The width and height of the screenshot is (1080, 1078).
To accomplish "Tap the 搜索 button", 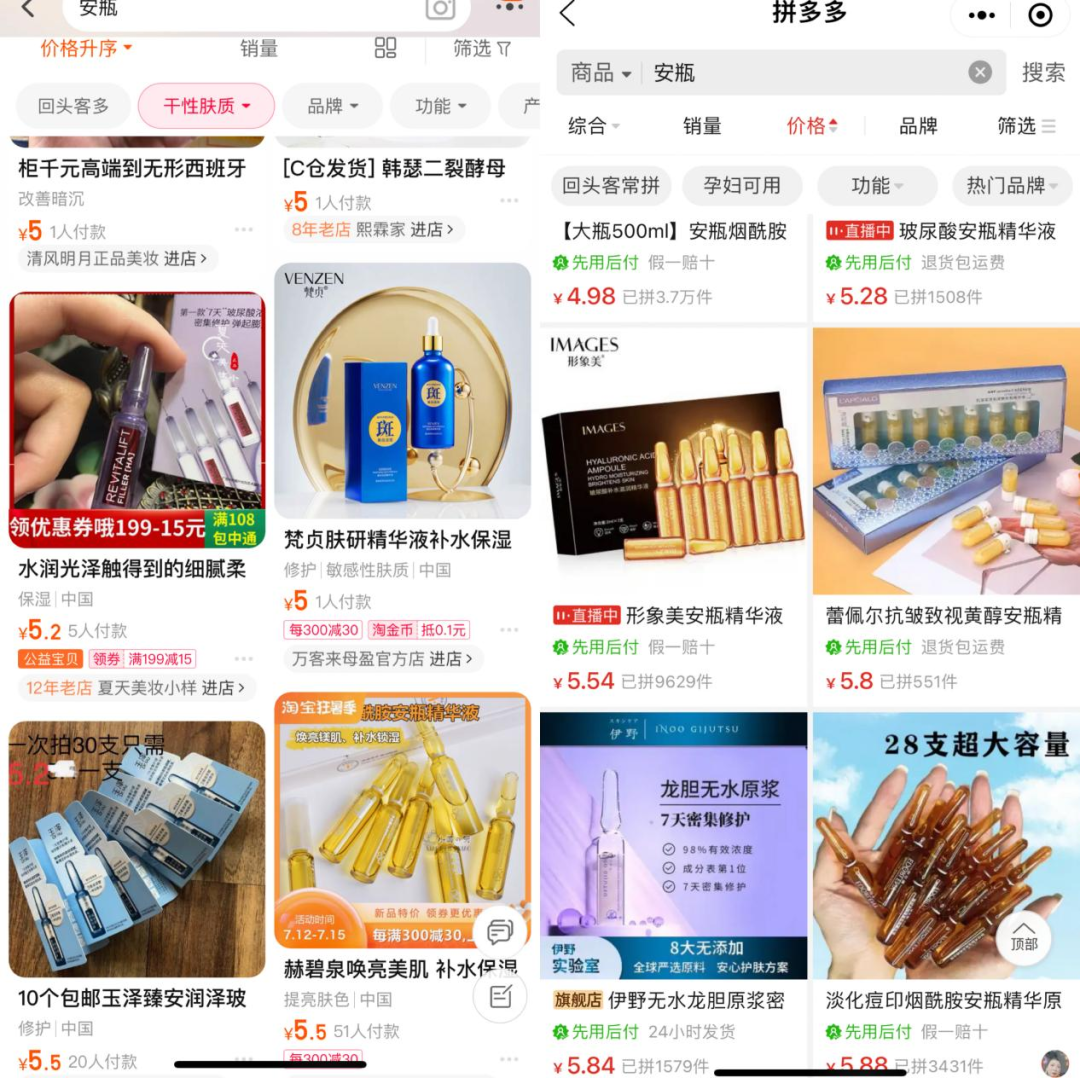I will pos(1043,72).
